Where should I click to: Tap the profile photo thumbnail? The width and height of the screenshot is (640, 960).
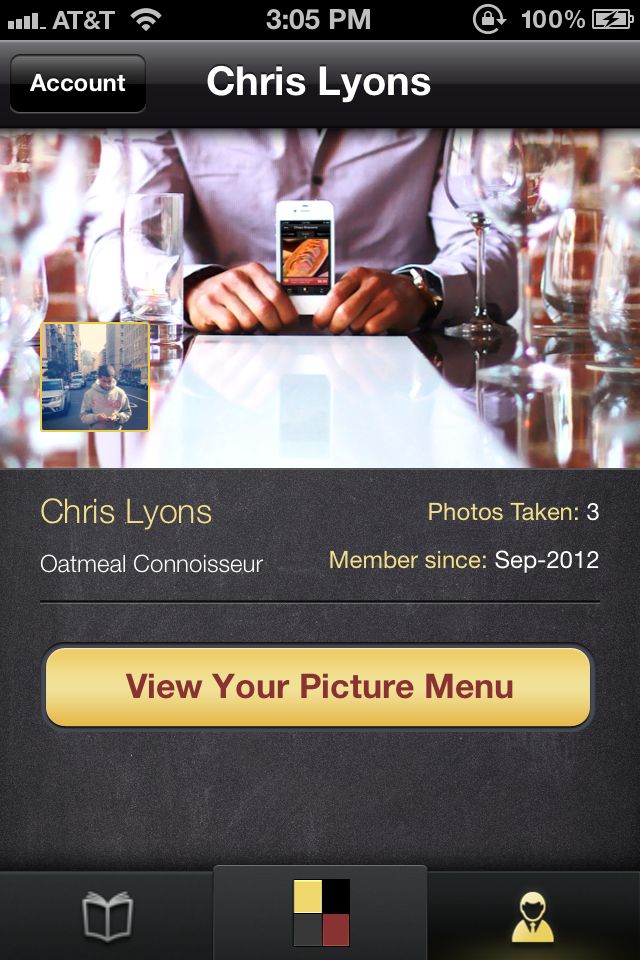coord(95,377)
